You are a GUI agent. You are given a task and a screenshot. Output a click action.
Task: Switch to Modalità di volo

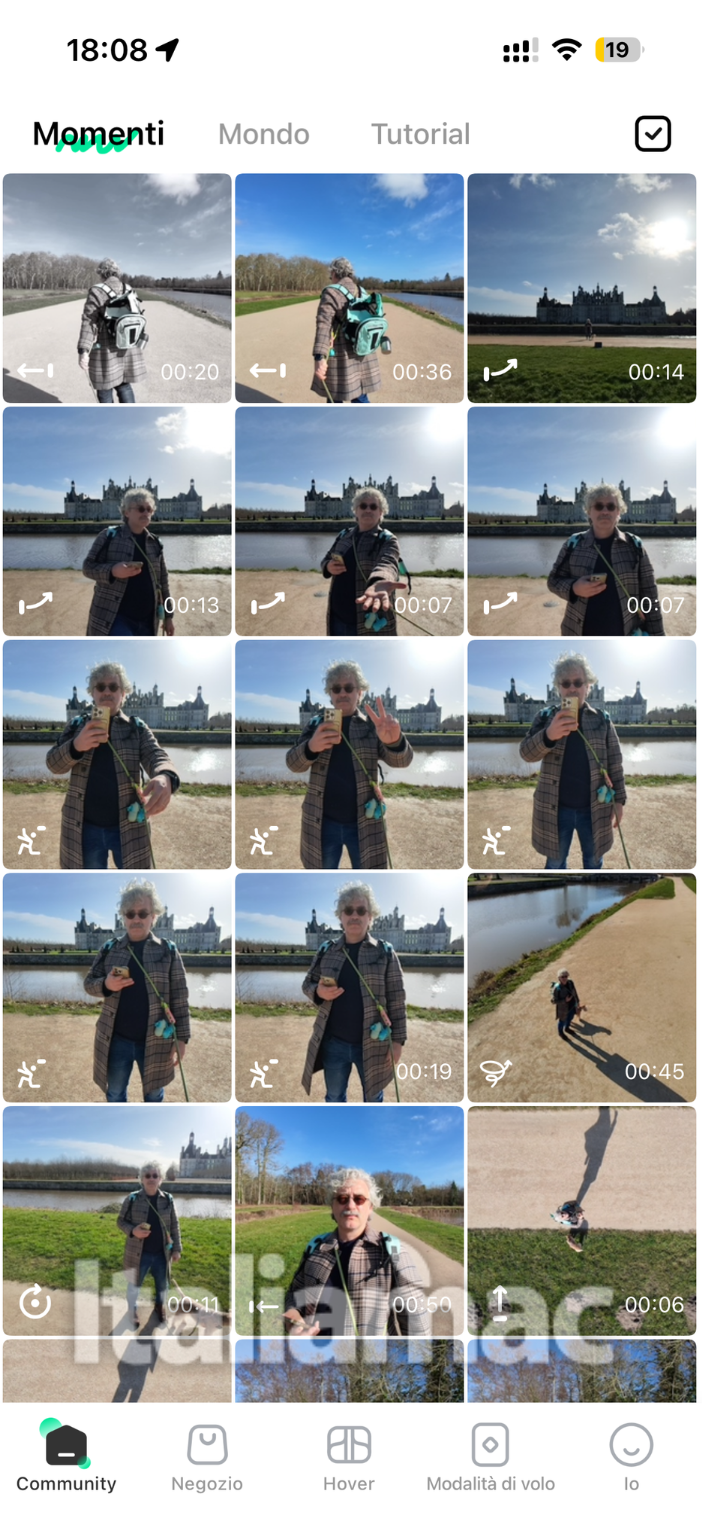coord(490,1458)
